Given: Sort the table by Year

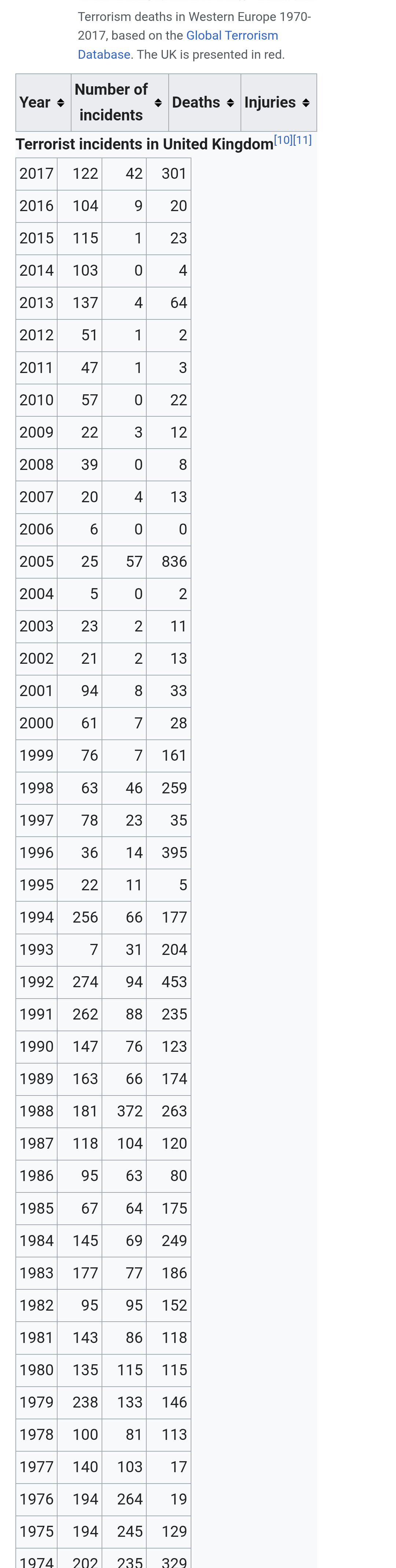Looking at the screenshot, I should pos(43,103).
